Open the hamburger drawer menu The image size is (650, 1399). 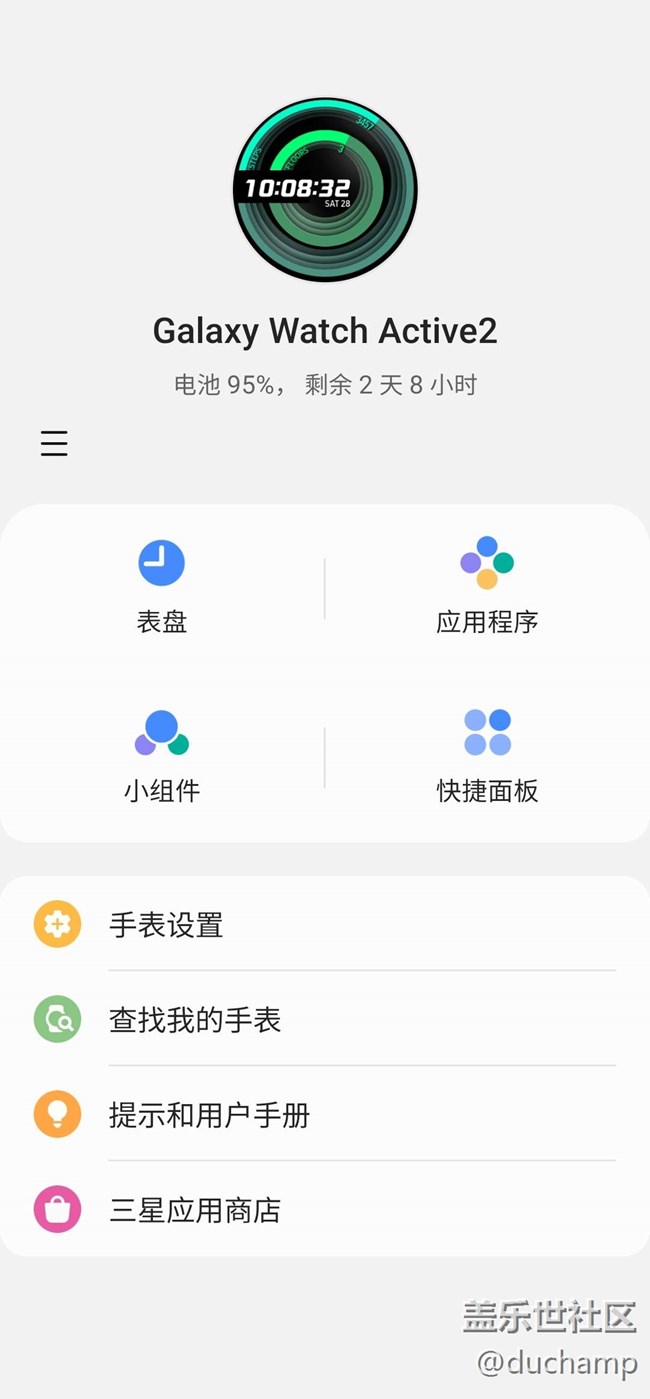tap(54, 443)
